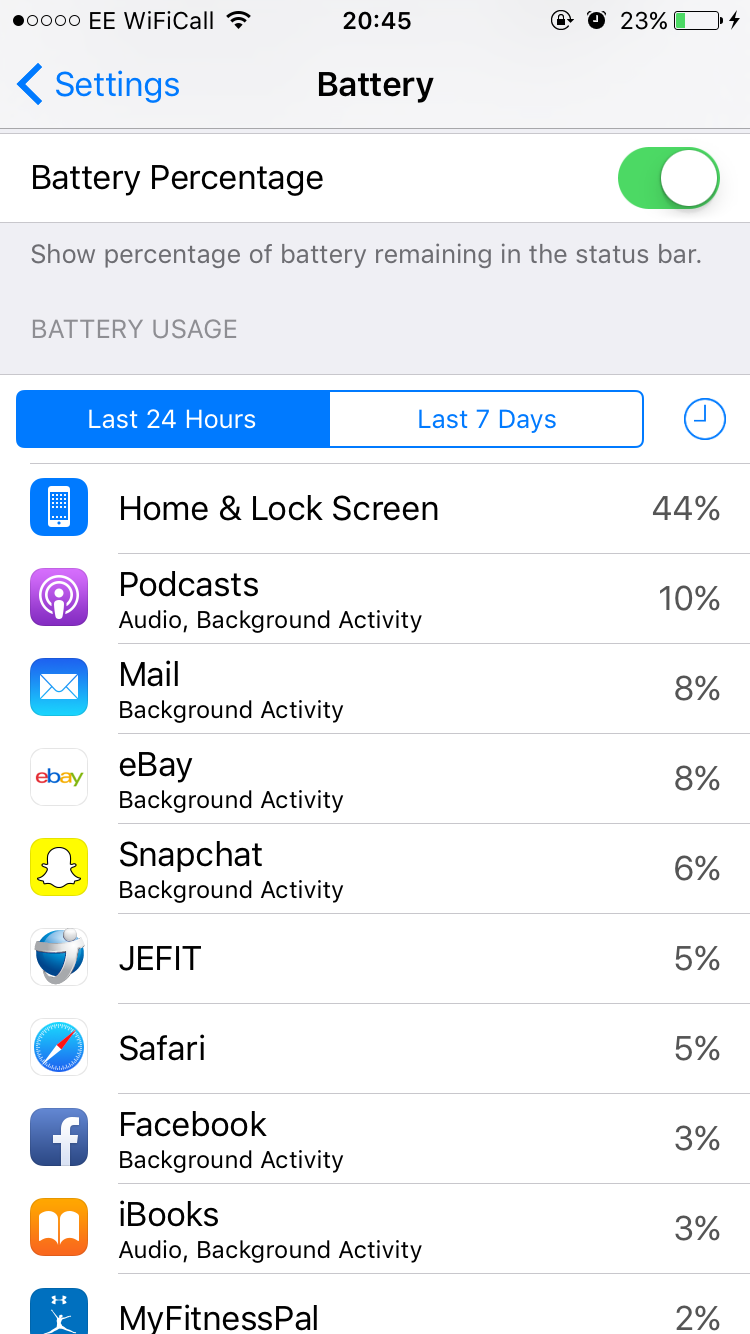Tap the Safari usage row
This screenshot has height=1334, width=750.
tap(375, 1048)
